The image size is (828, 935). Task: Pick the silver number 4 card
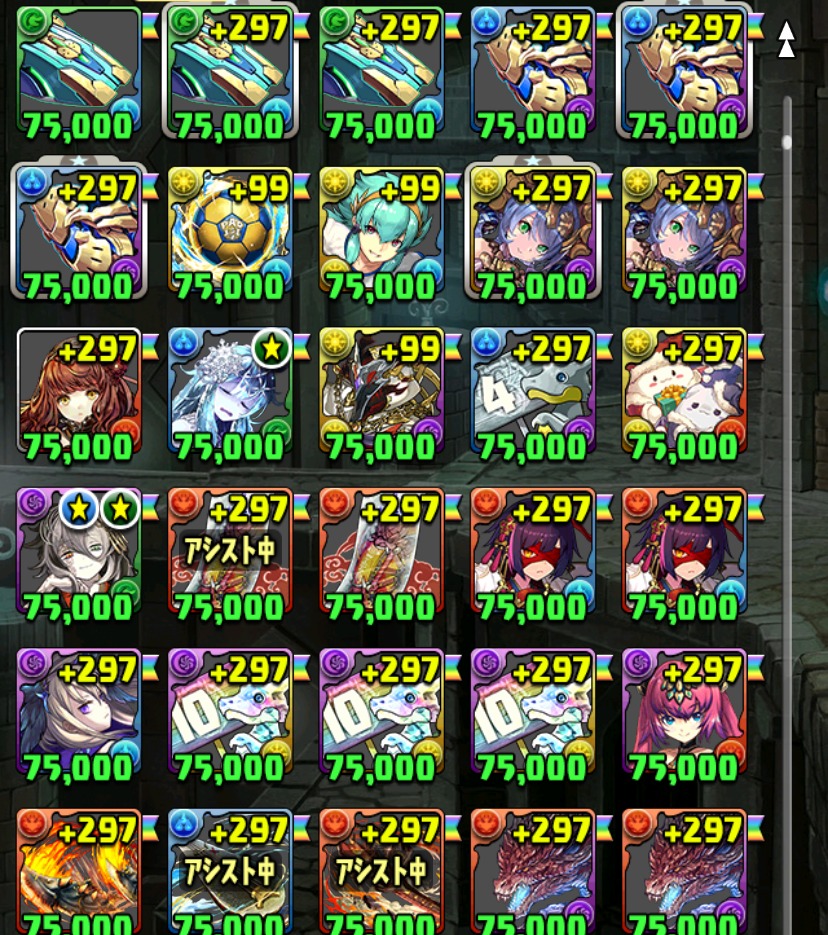pyautogui.click(x=533, y=393)
